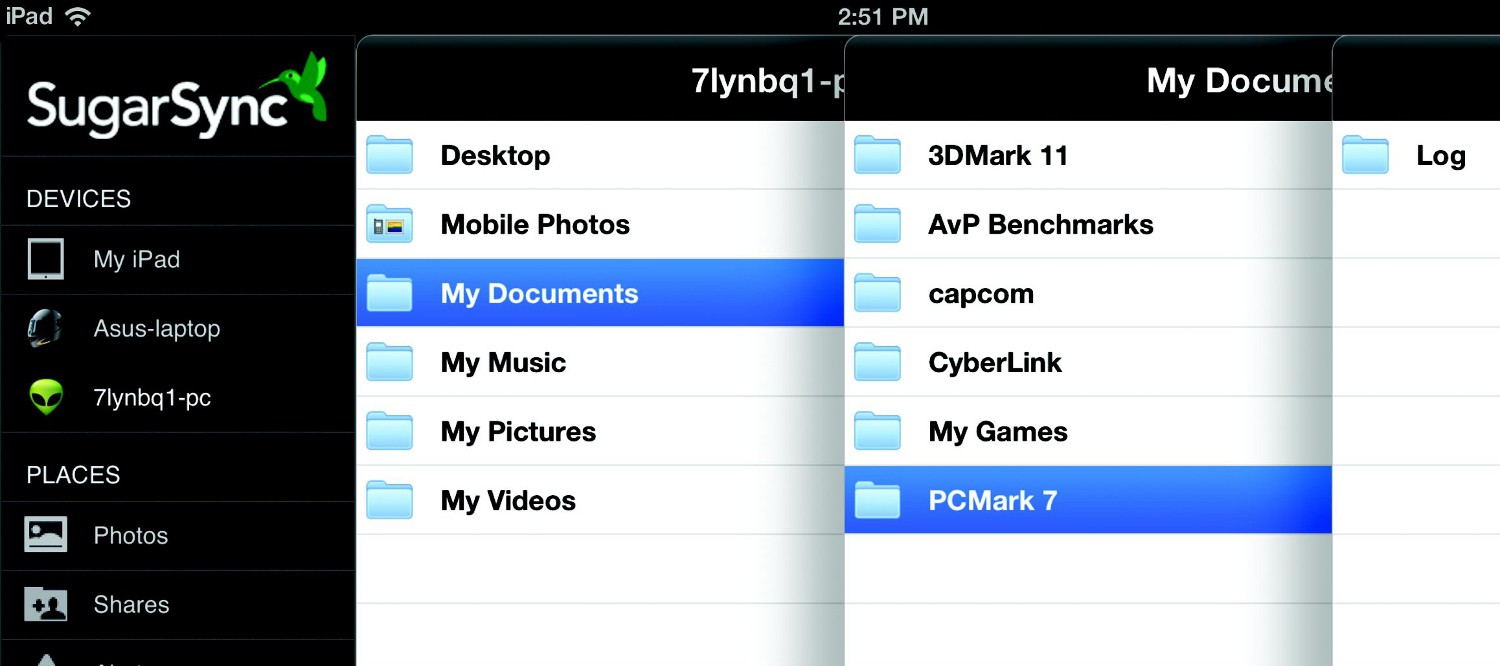This screenshot has height=666, width=1500.
Task: Open the Desktop folder
Action: tap(495, 156)
